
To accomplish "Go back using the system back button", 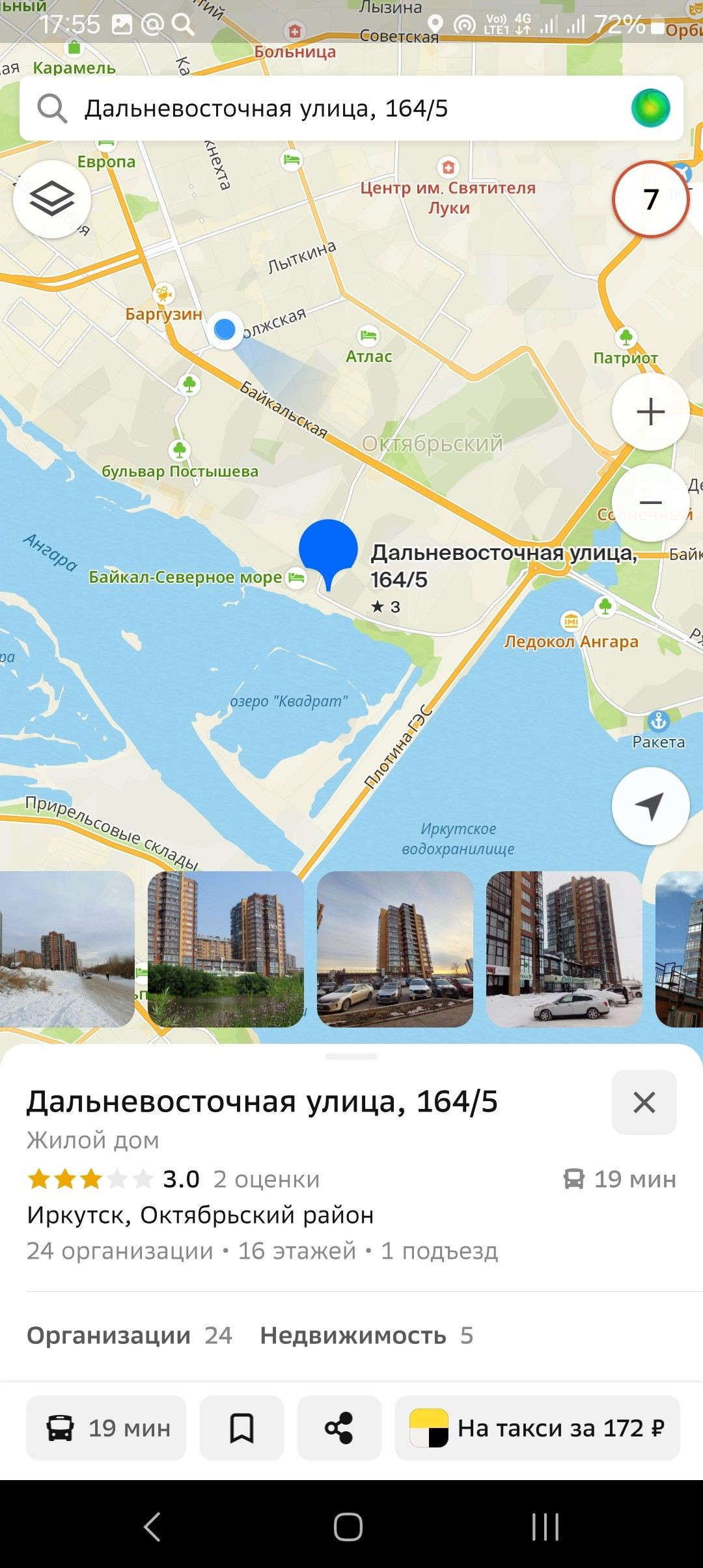I will [x=152, y=1526].
